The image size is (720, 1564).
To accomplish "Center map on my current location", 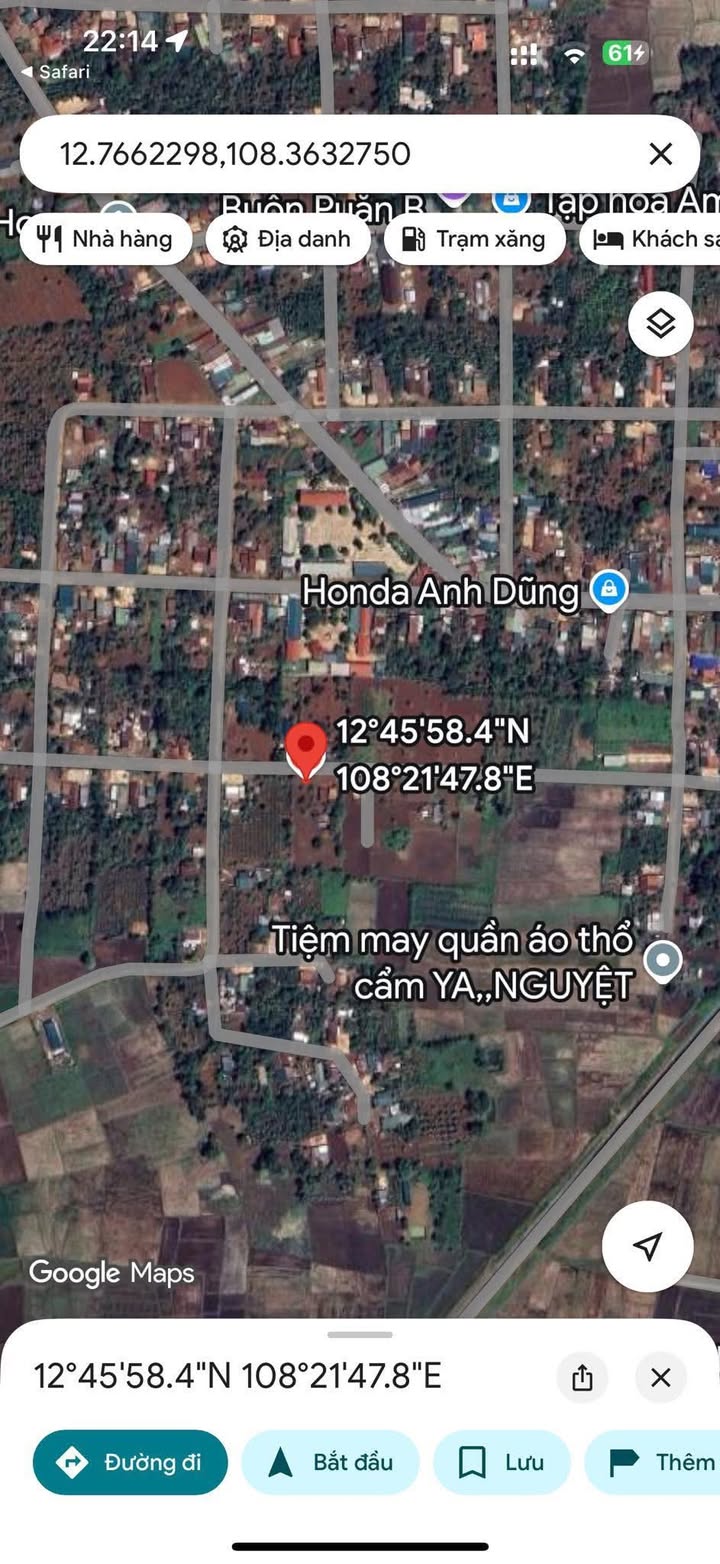I will [648, 1246].
